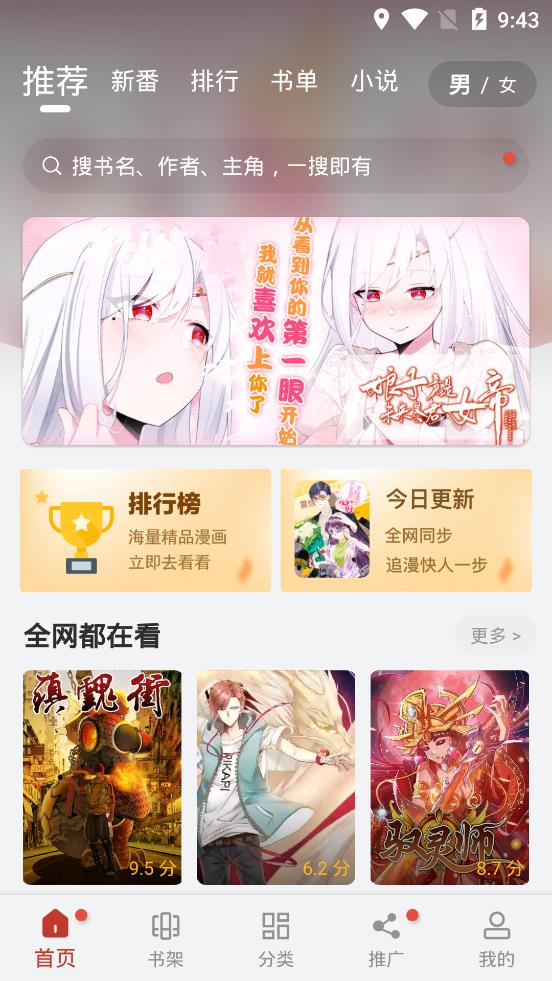Tap 更多 beside 全网都在看
Screen dimensions: 552x981
click(x=495, y=636)
